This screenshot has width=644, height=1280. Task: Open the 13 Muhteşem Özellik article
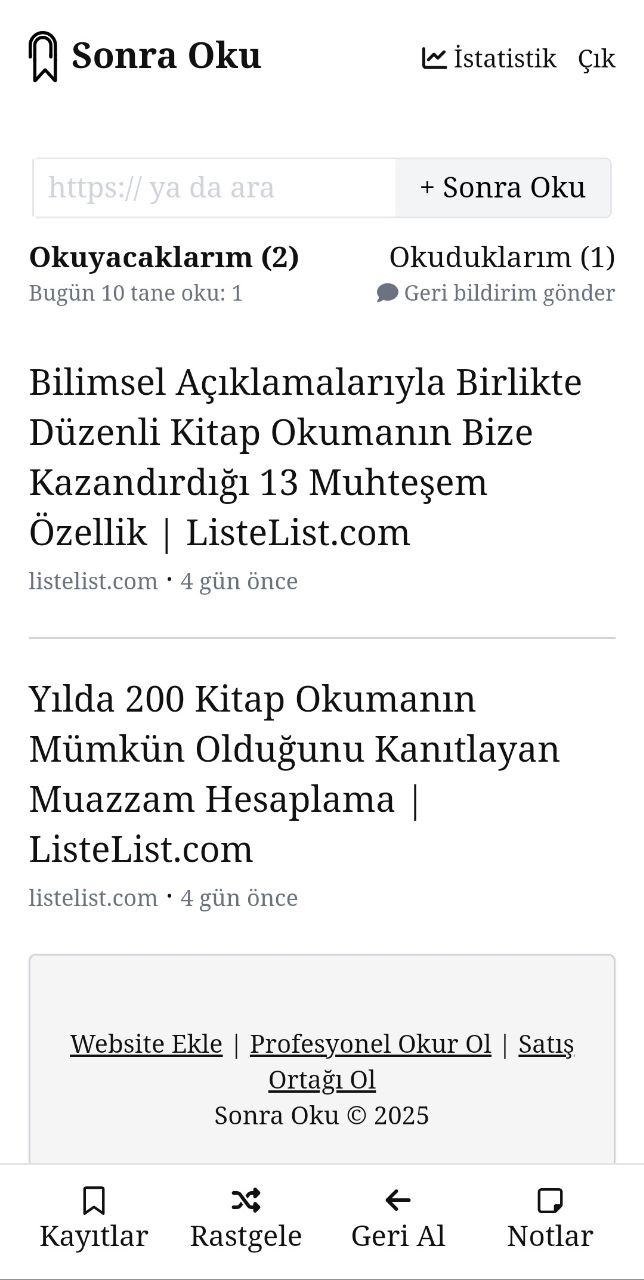tap(306, 457)
